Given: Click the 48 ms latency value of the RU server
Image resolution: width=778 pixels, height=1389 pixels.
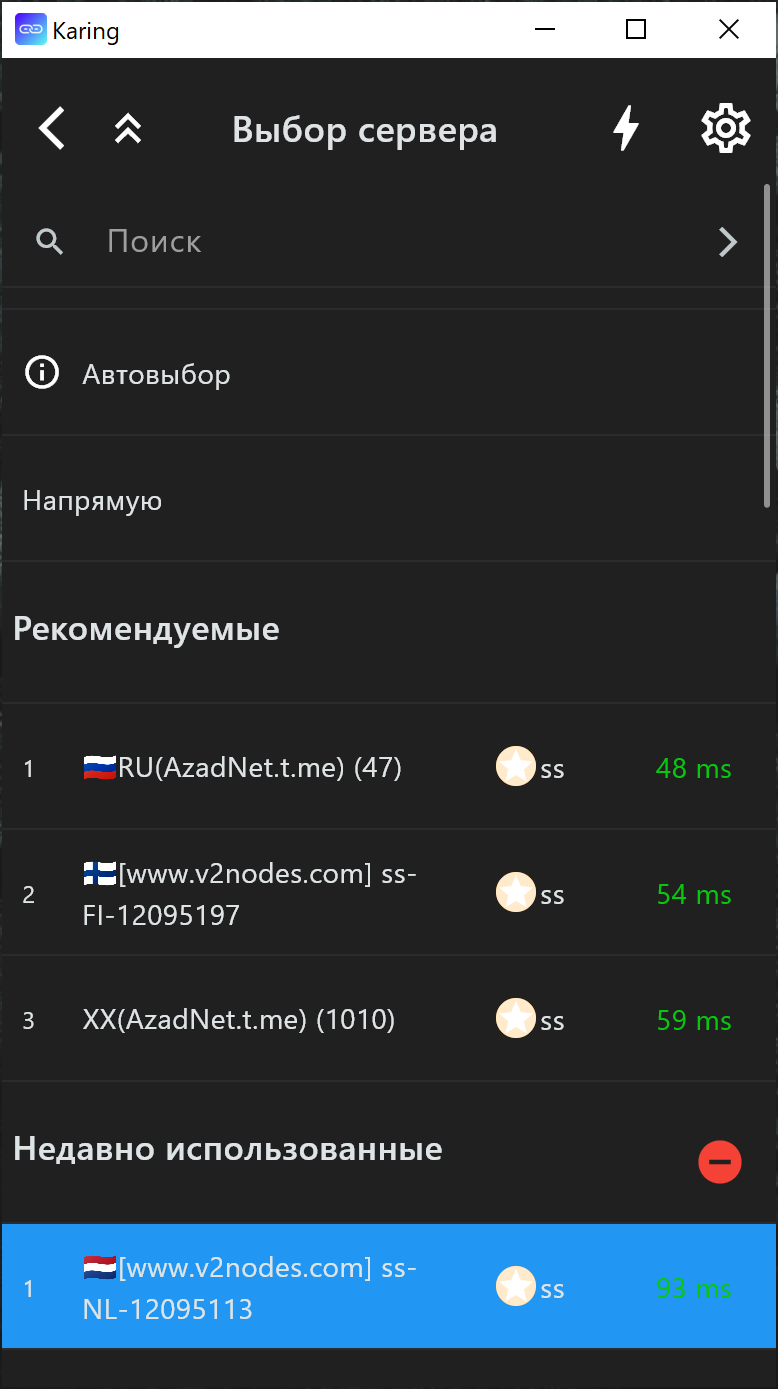Looking at the screenshot, I should [693, 768].
